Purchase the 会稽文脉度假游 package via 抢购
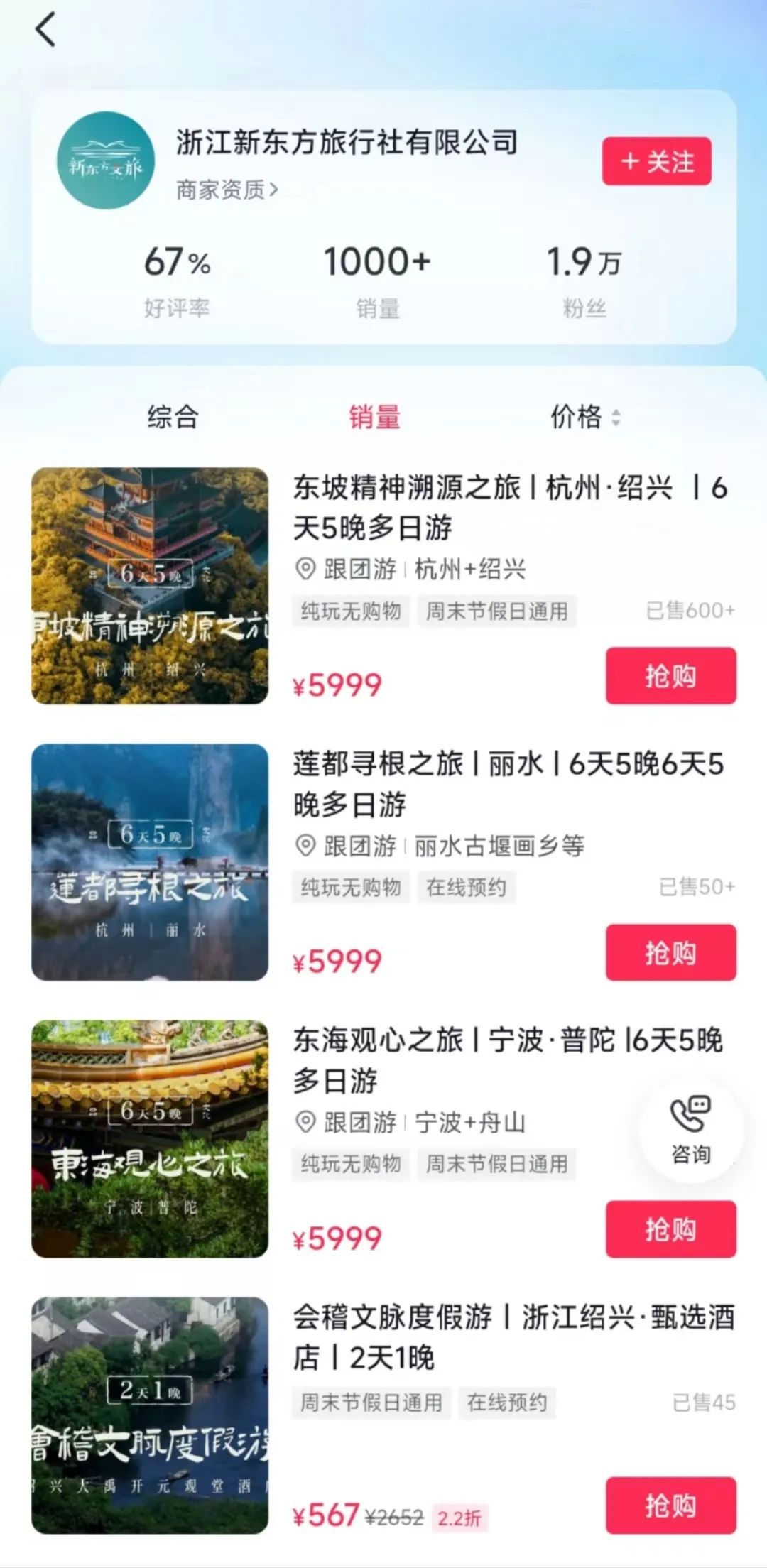The height and width of the screenshot is (1568, 767). [670, 1506]
